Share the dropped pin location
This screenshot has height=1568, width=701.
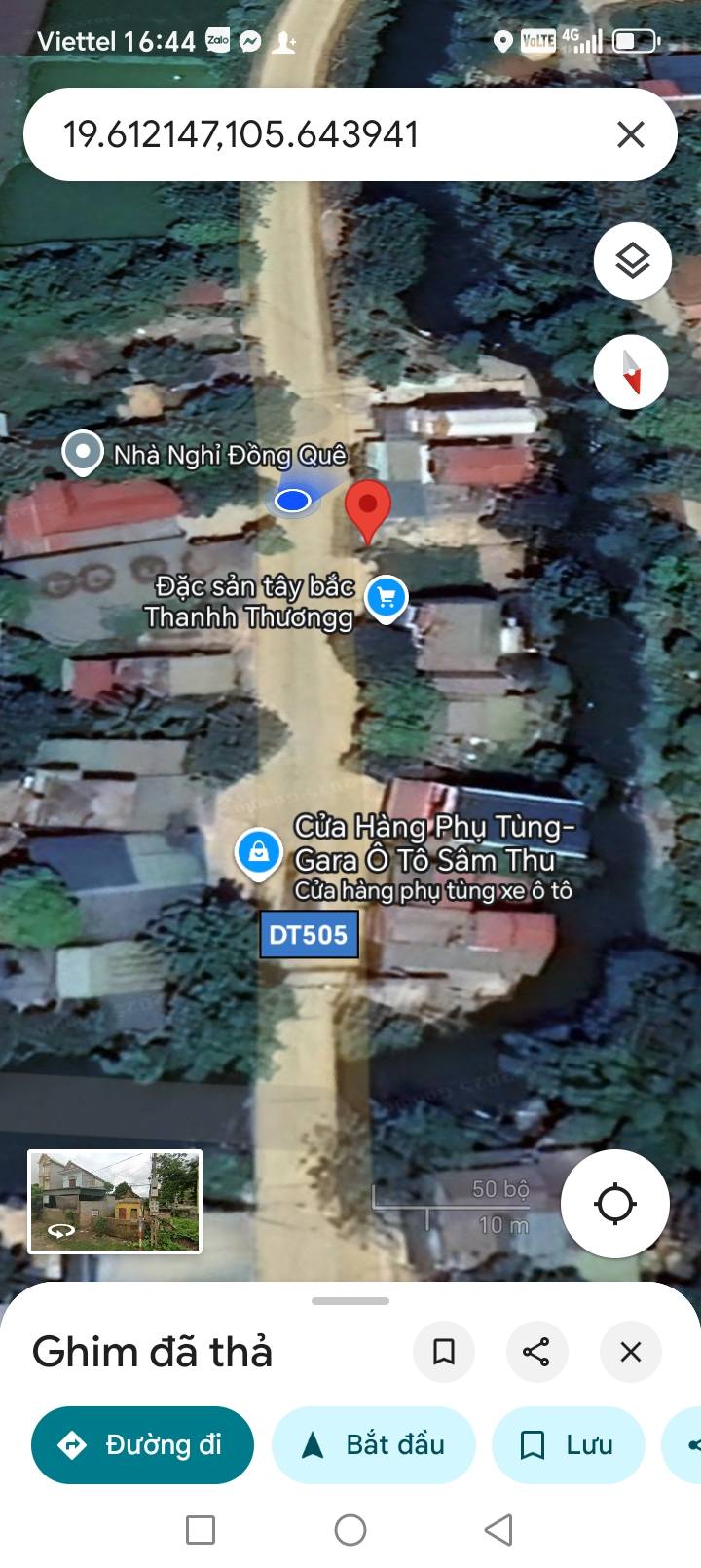pyautogui.click(x=536, y=1352)
